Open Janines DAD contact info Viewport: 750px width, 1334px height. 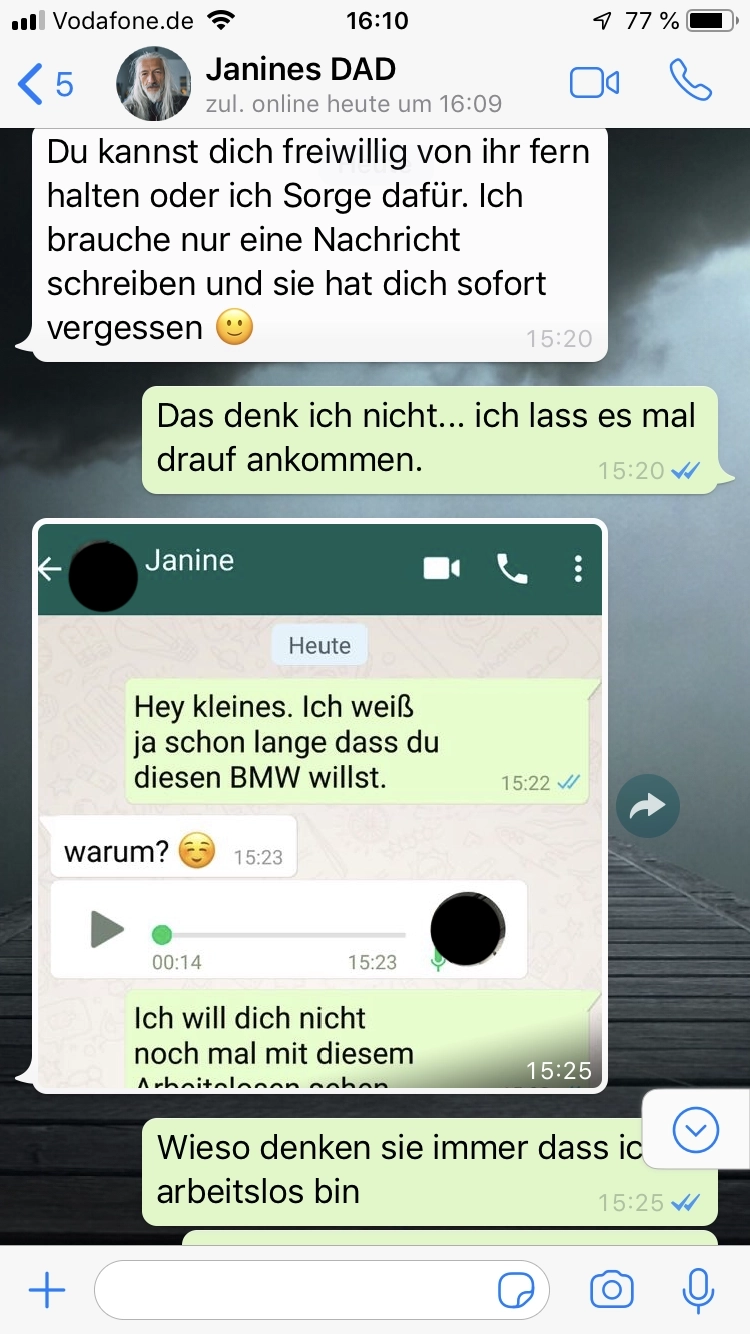(300, 84)
